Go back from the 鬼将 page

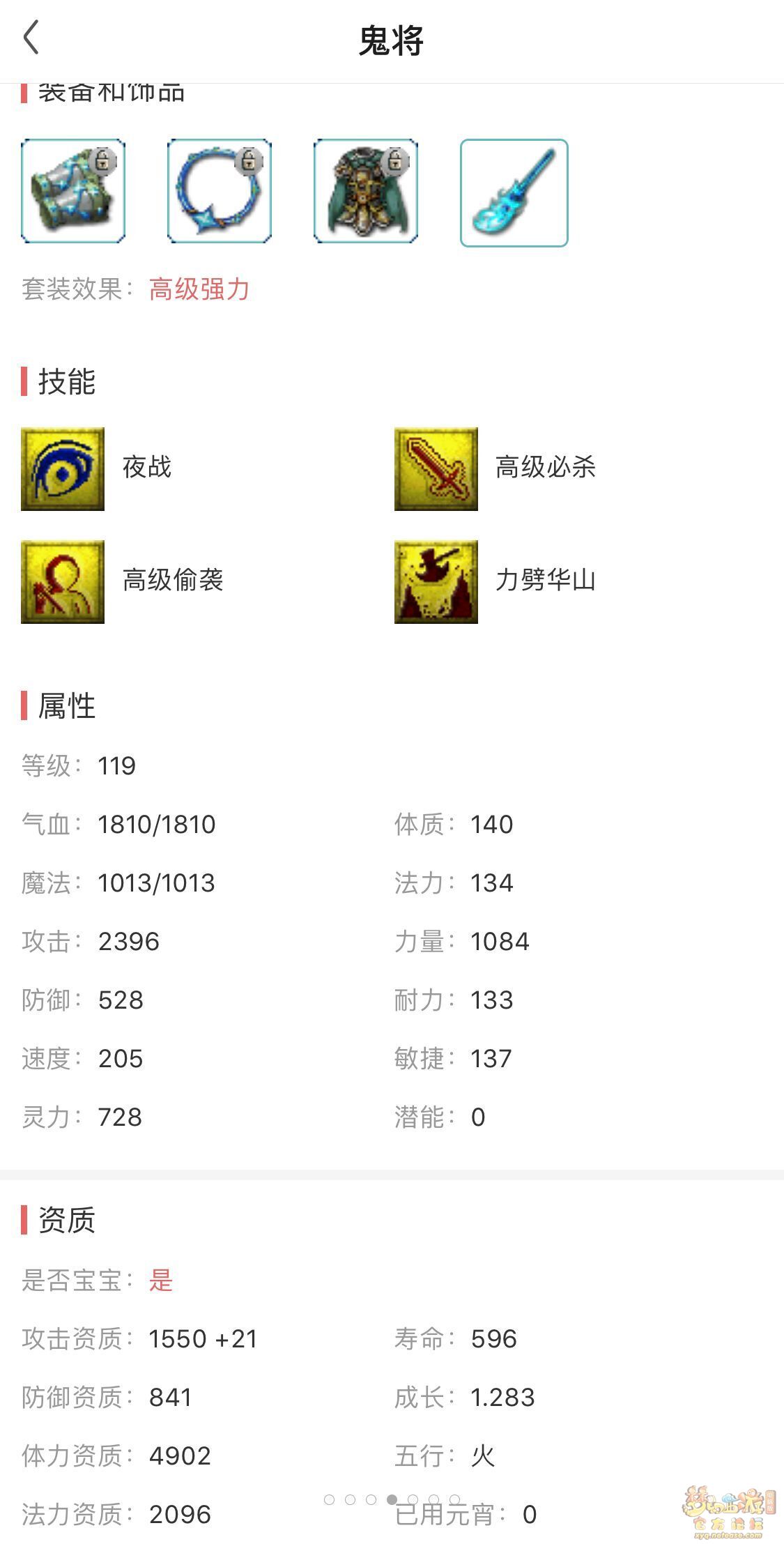[x=31, y=38]
